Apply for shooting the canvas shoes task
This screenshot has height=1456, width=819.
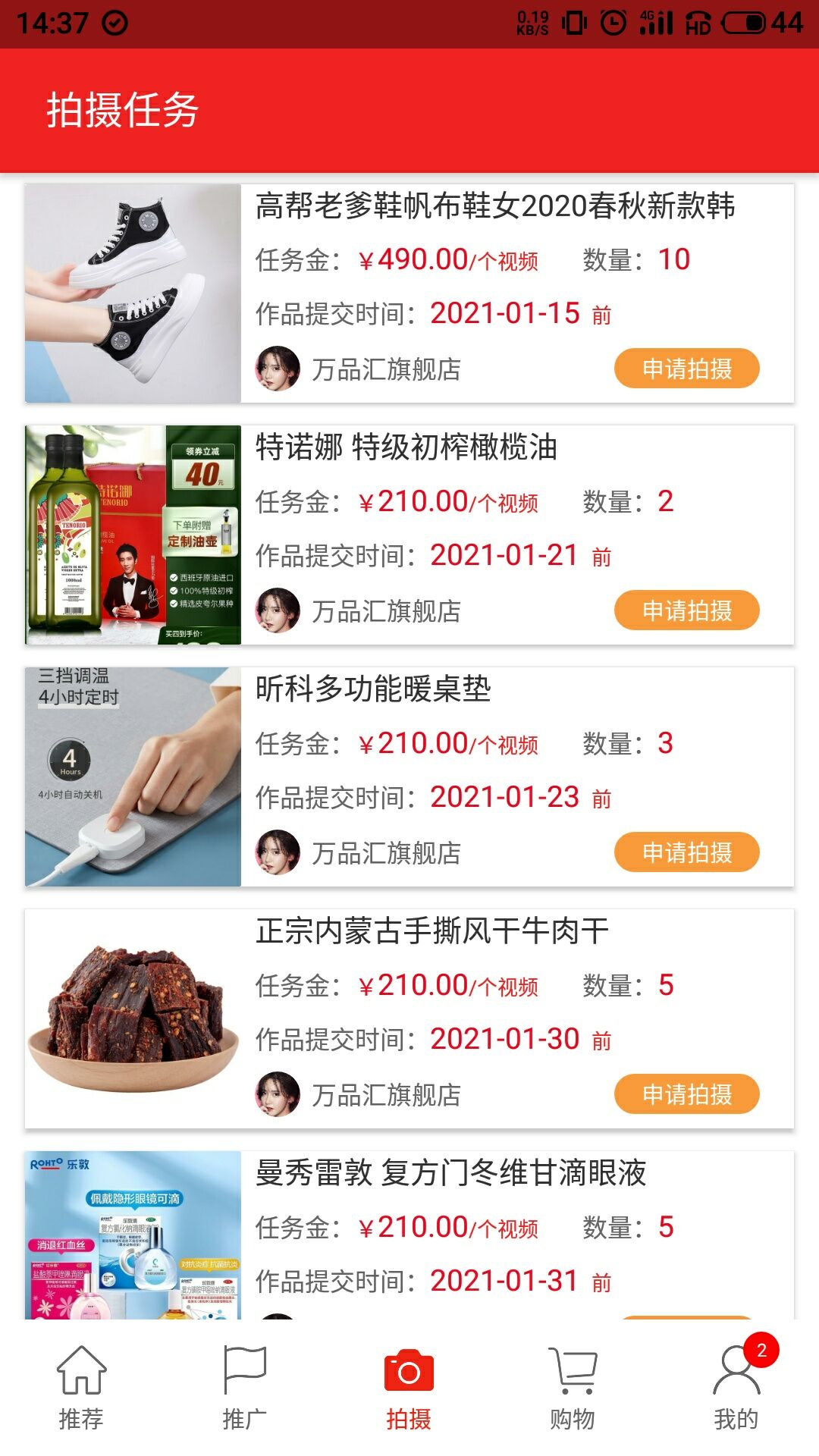(688, 367)
